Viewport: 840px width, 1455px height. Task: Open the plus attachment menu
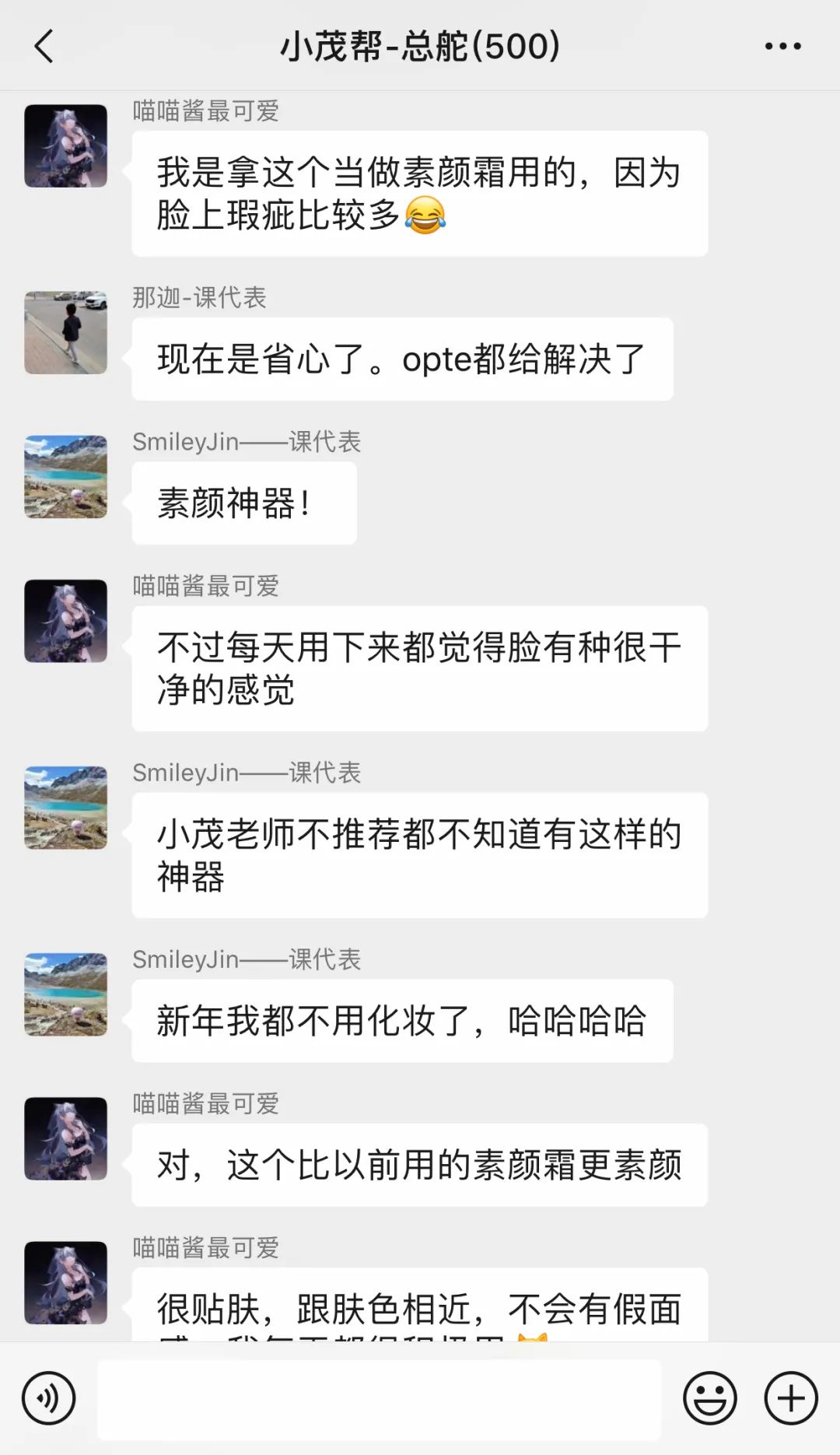pos(791,1398)
